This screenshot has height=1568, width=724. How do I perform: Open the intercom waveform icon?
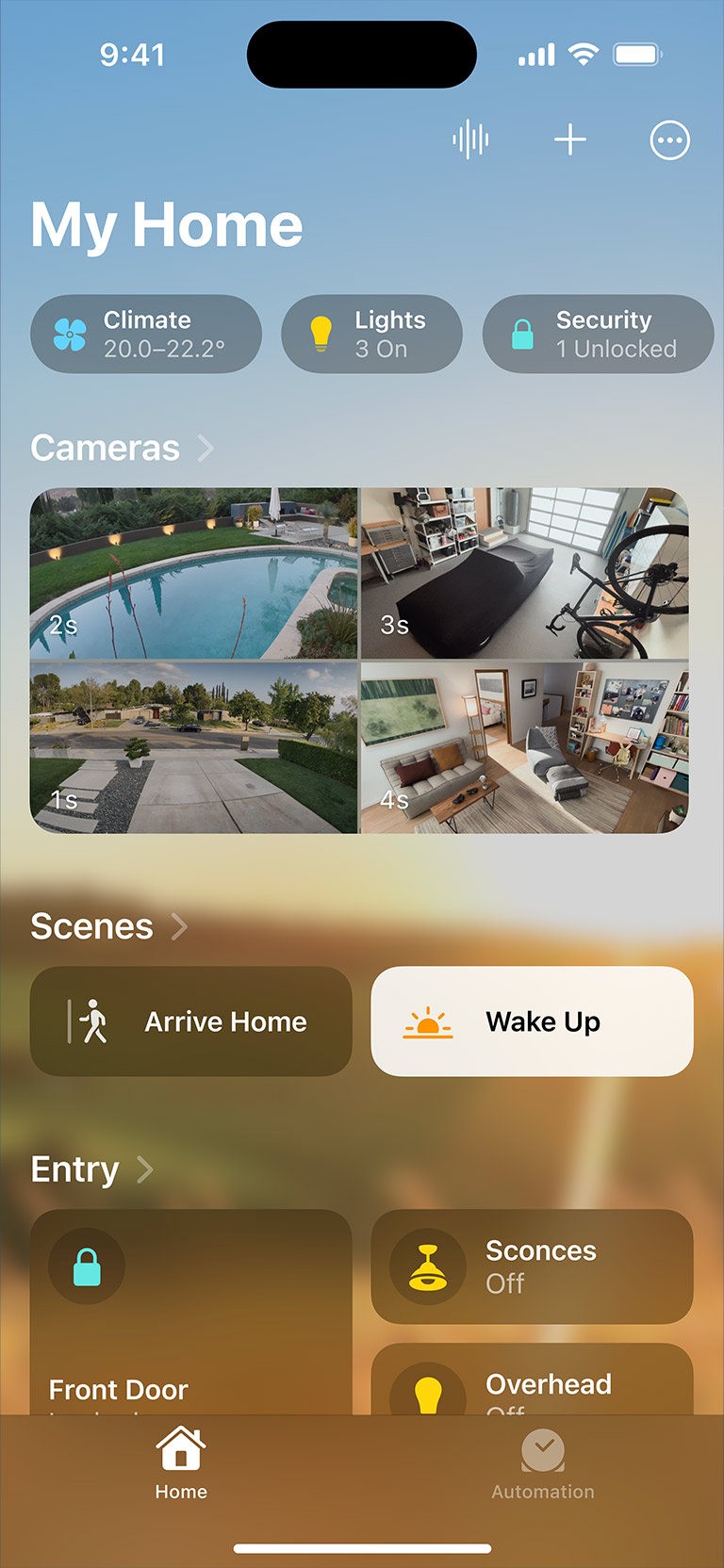coord(469,140)
